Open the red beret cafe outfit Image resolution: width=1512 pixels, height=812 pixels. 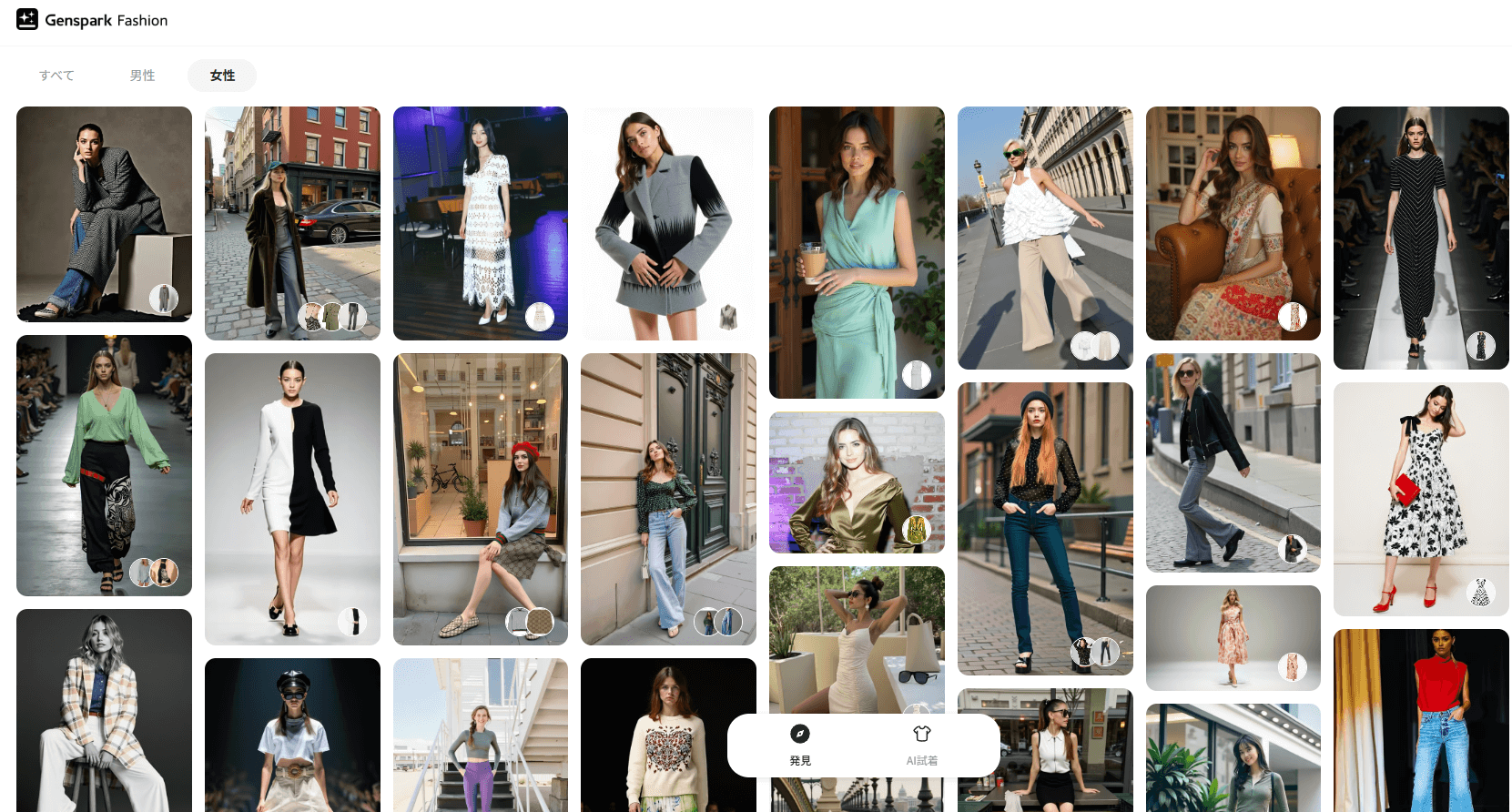click(x=480, y=499)
